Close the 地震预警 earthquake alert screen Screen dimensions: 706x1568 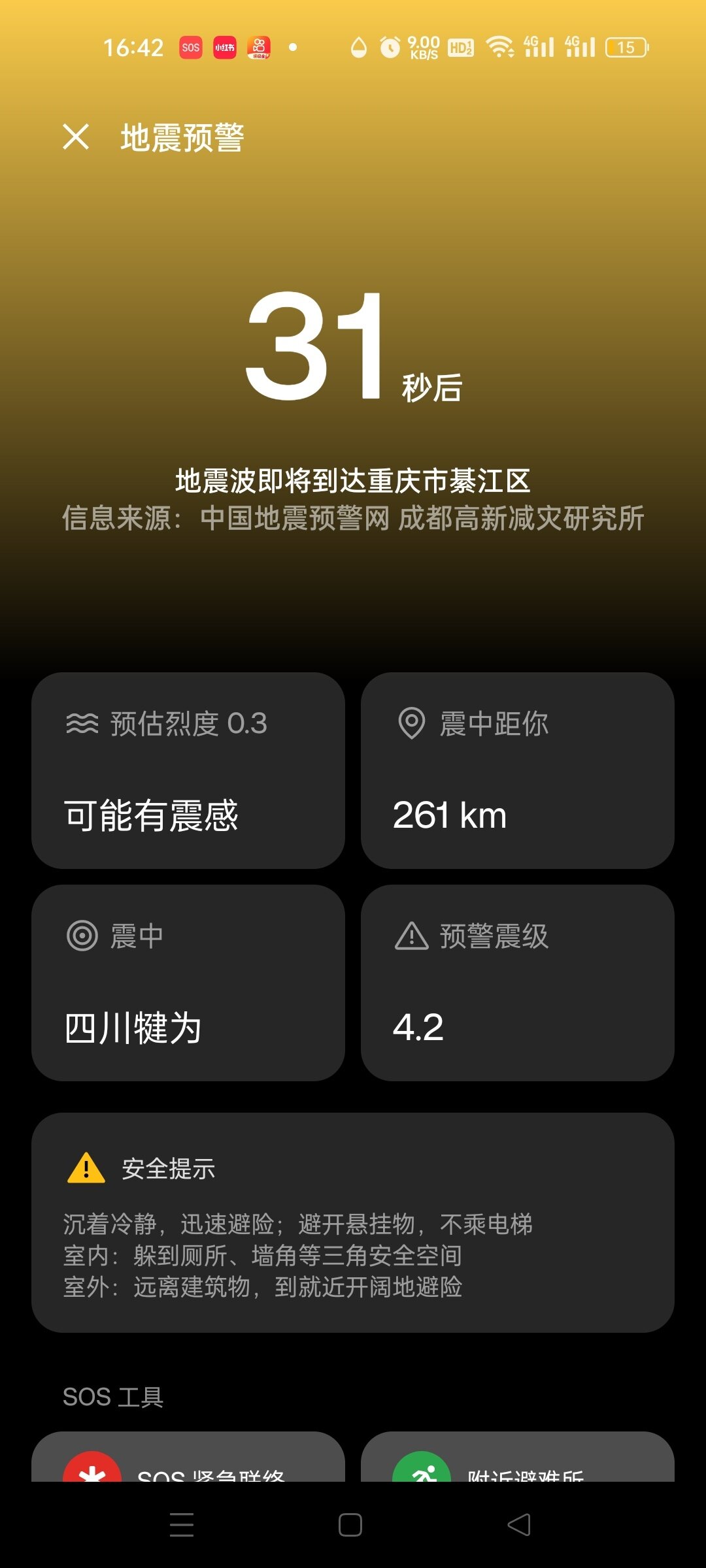76,137
